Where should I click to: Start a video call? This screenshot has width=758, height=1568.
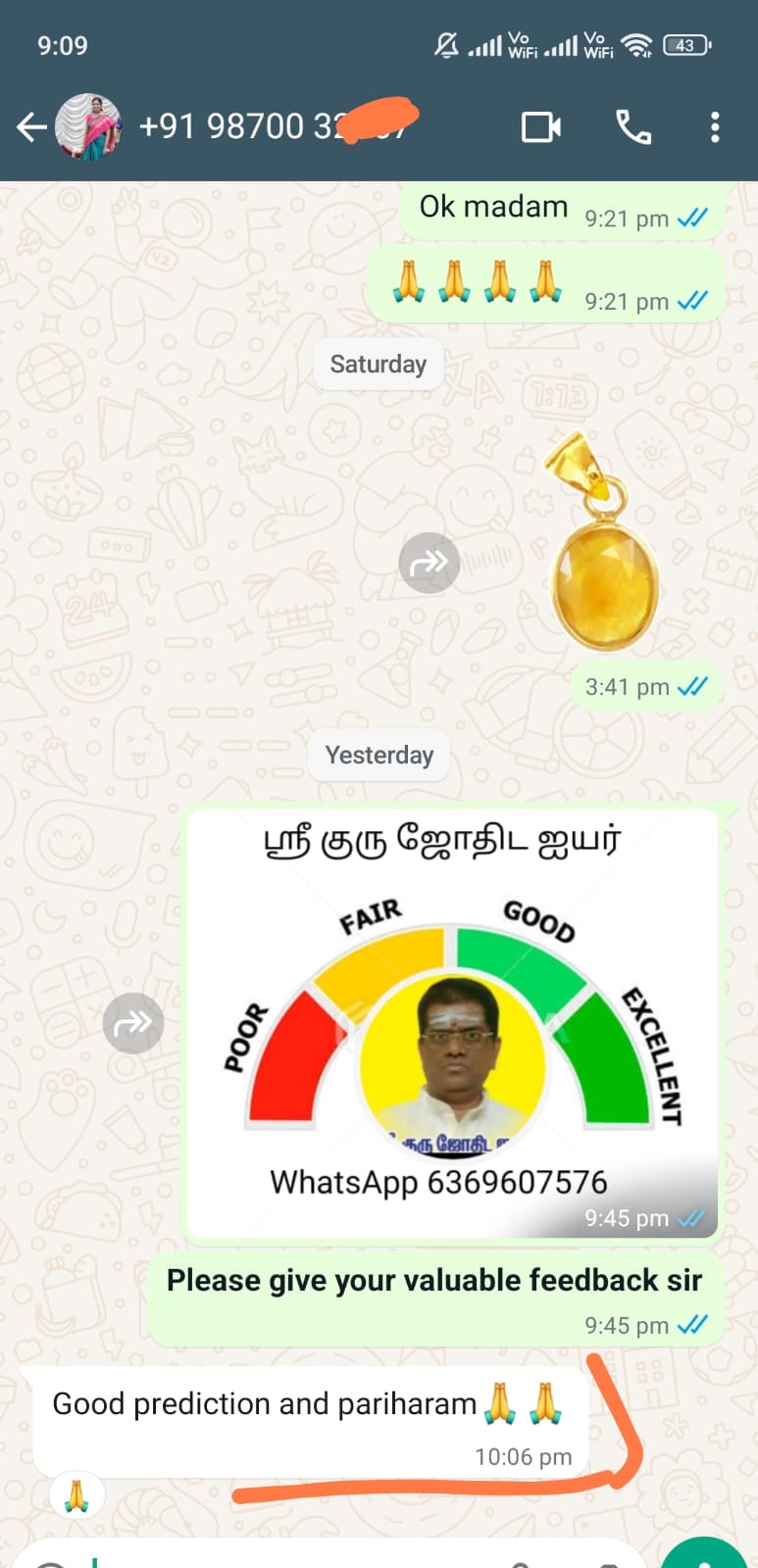point(540,127)
